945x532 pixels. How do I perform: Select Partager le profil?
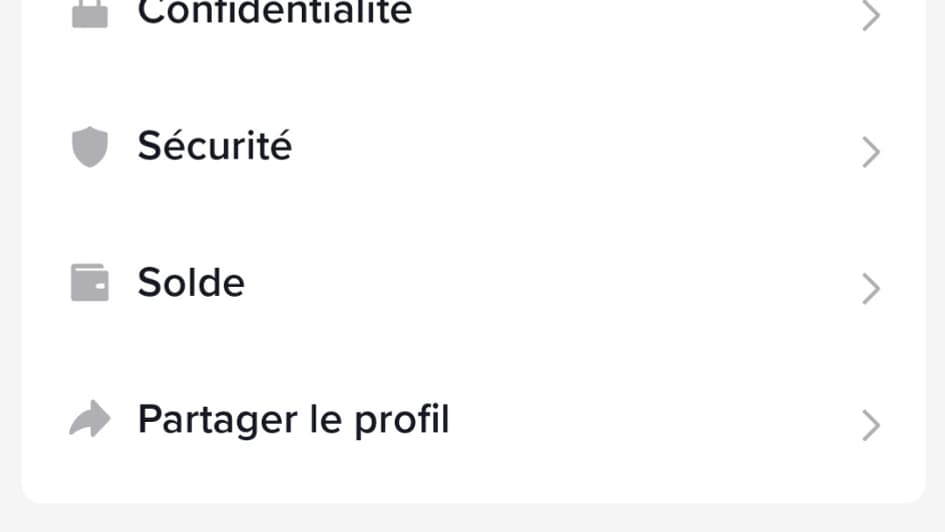coord(293,420)
